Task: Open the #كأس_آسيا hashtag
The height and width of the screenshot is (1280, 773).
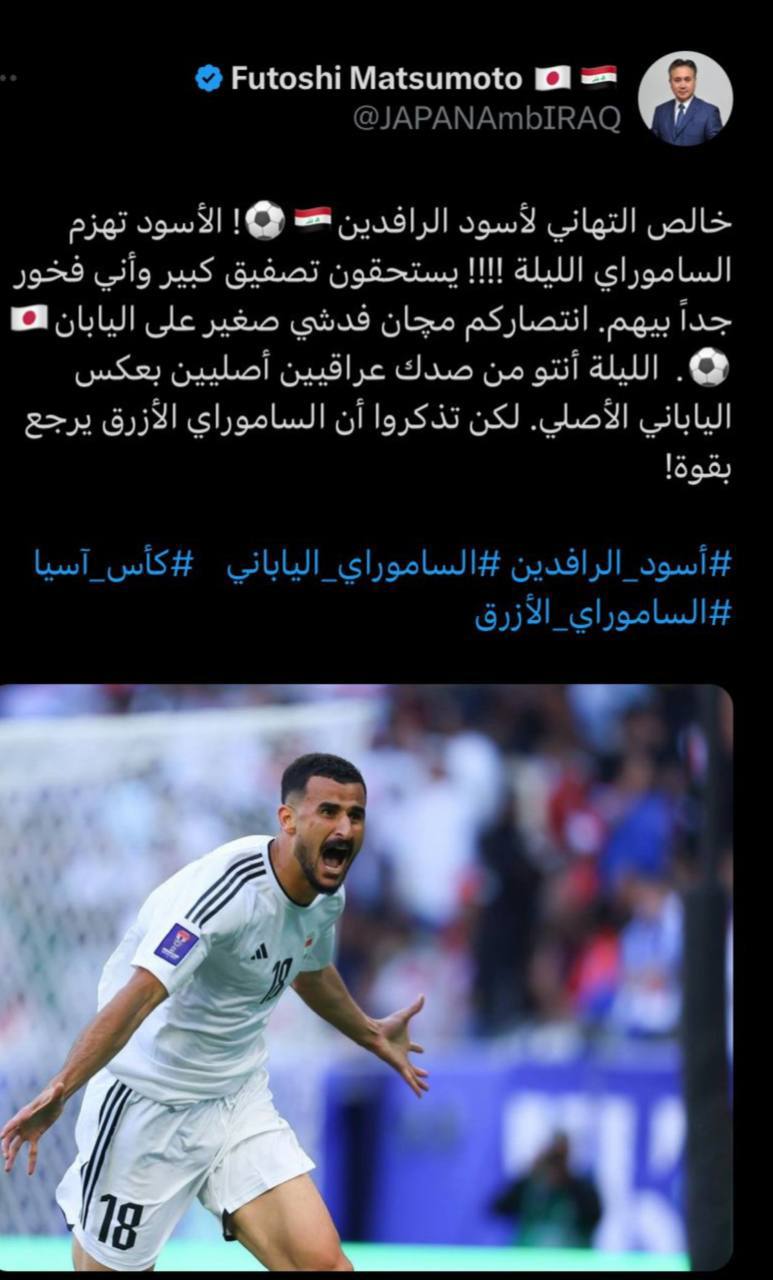Action: tap(113, 564)
